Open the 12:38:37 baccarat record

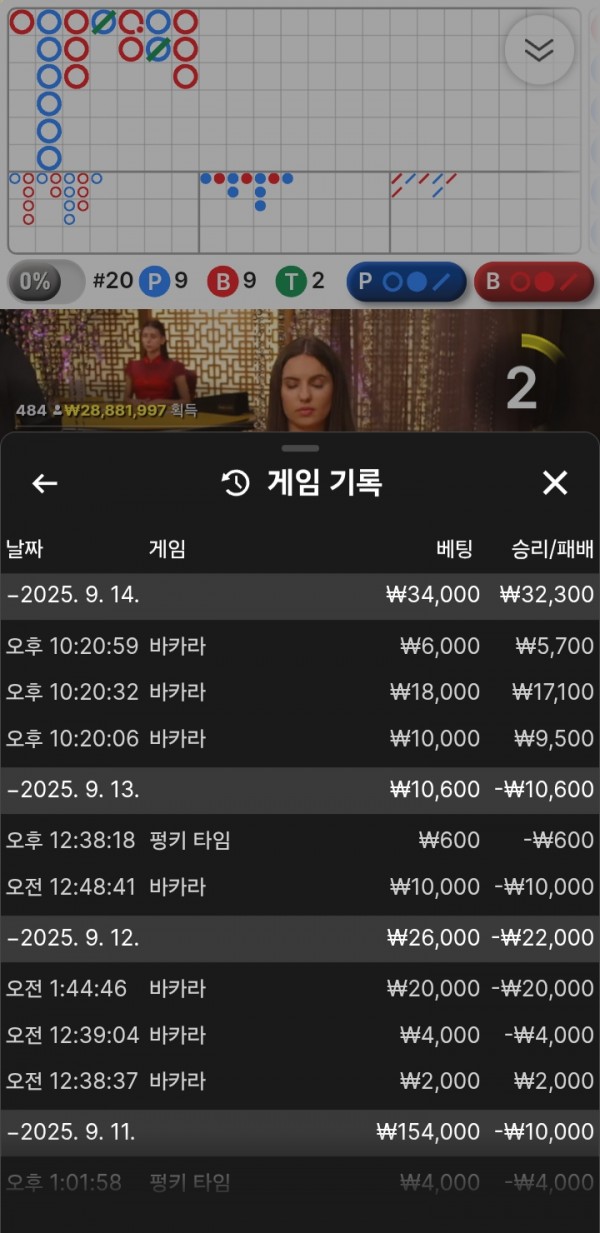point(300,1080)
